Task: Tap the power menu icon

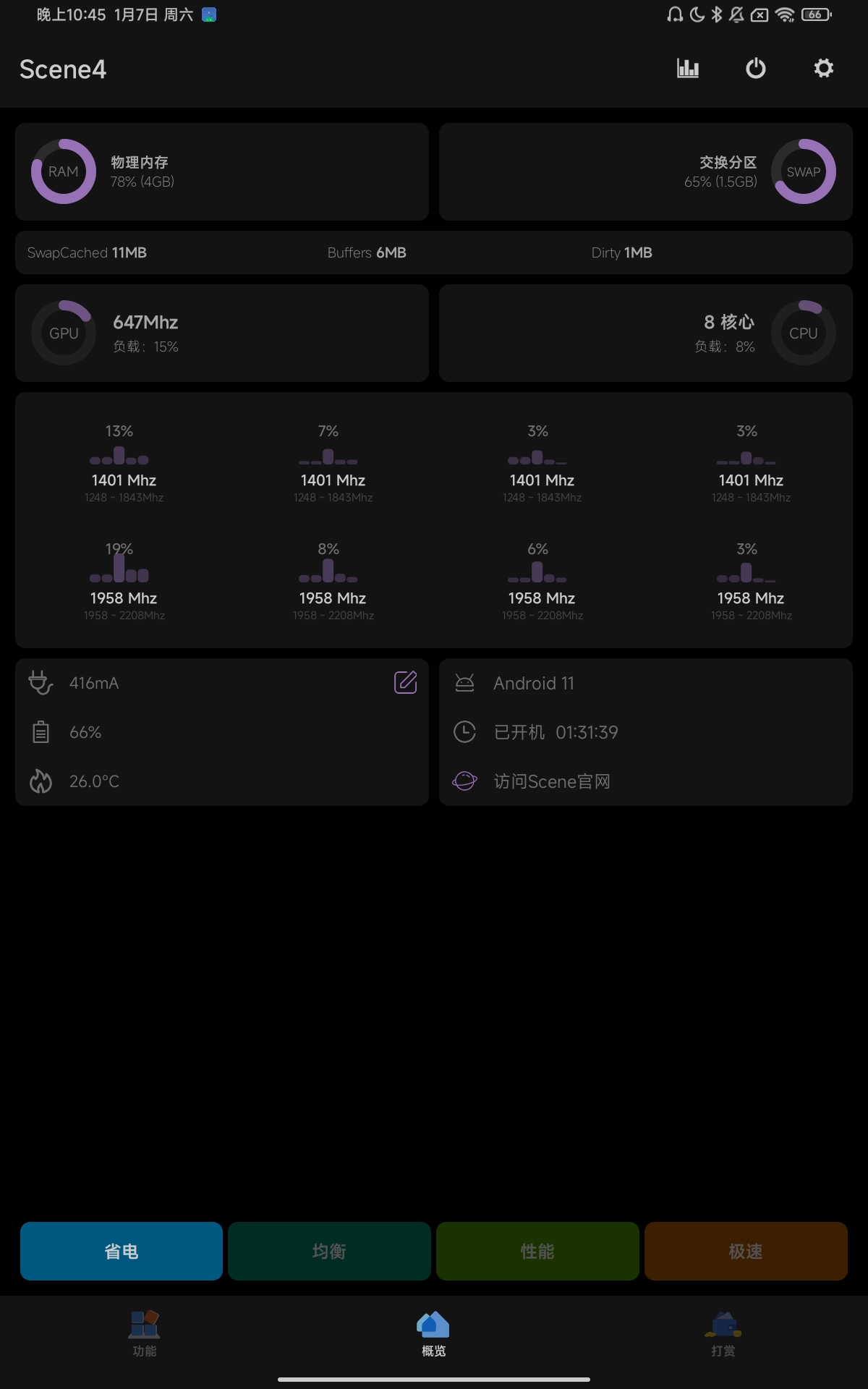Action: coord(755,69)
